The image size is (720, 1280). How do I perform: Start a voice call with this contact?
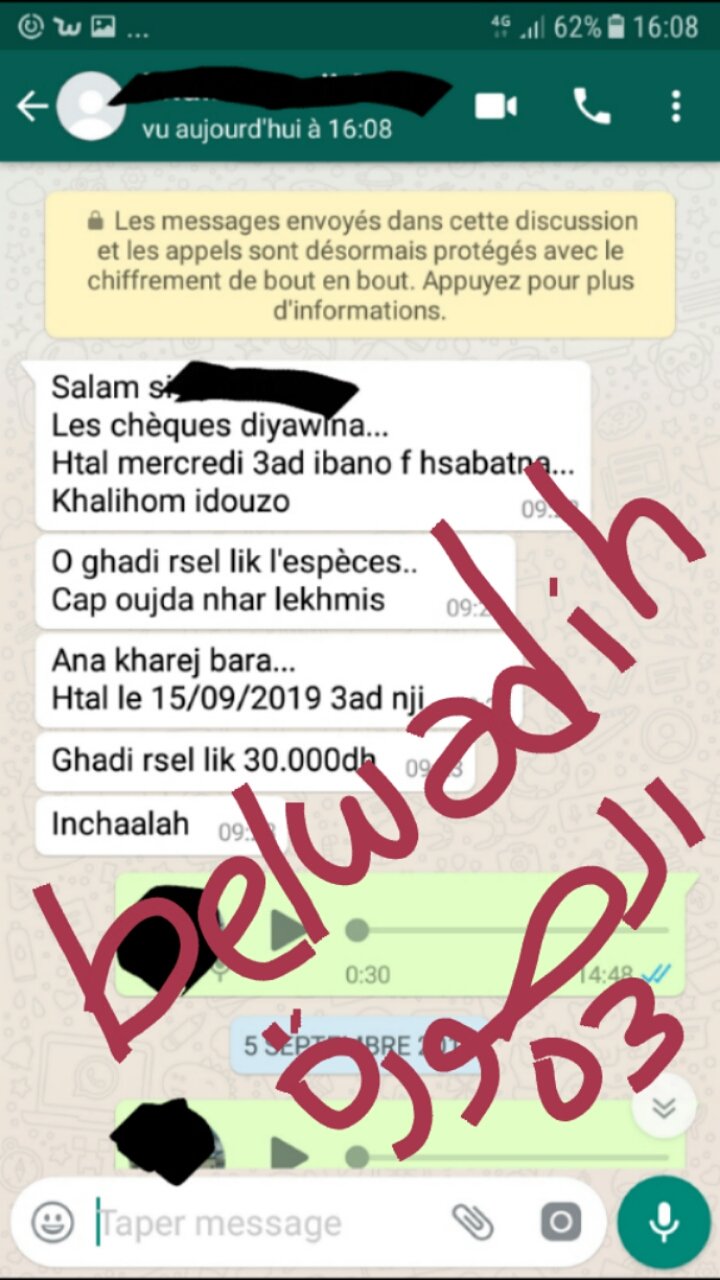(591, 106)
